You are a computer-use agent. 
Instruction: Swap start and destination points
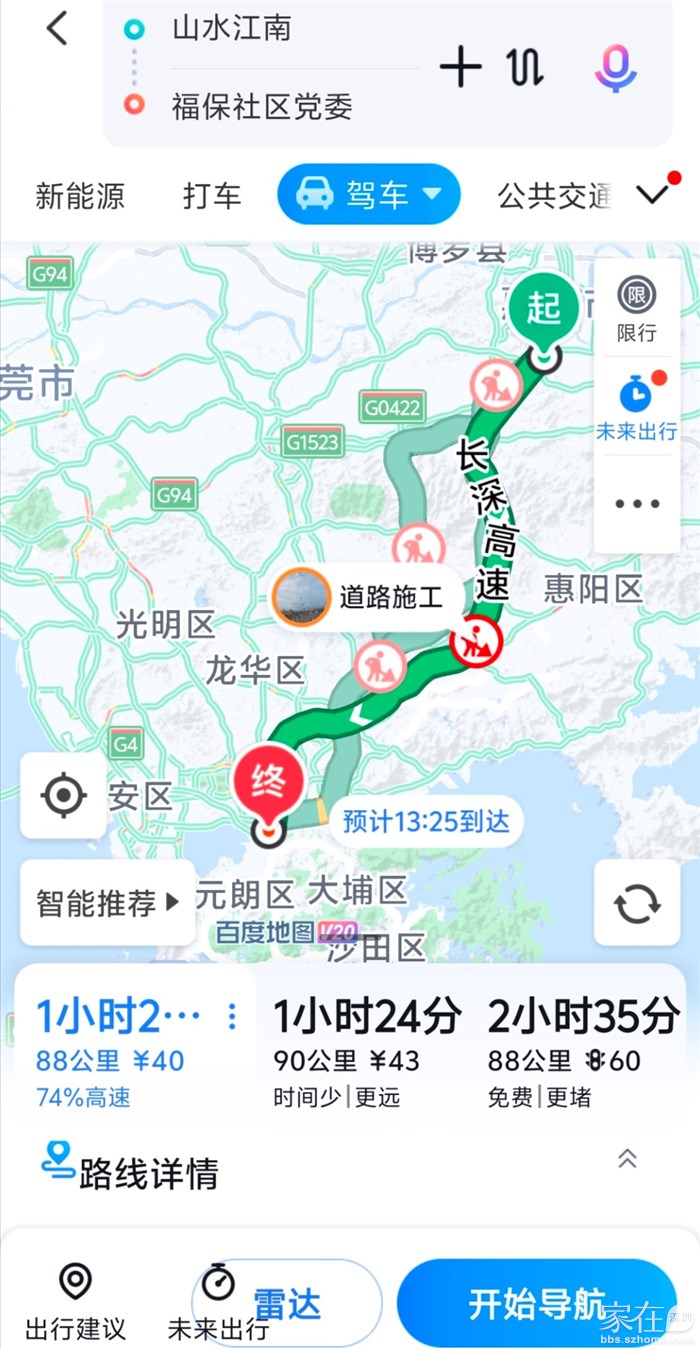526,67
